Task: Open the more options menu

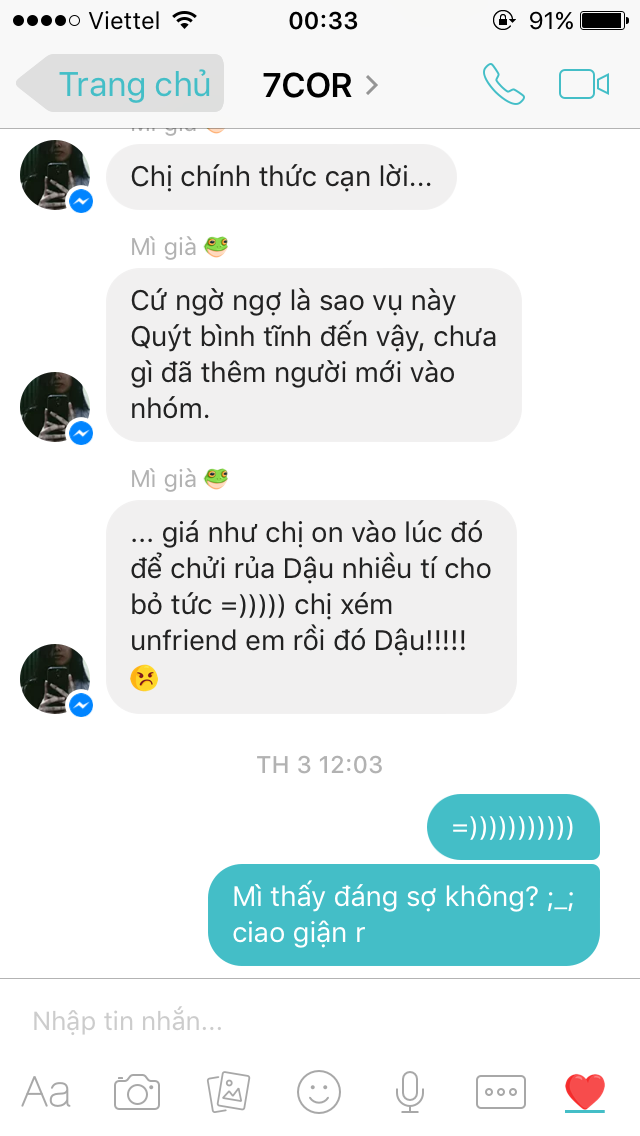Action: click(500, 1092)
